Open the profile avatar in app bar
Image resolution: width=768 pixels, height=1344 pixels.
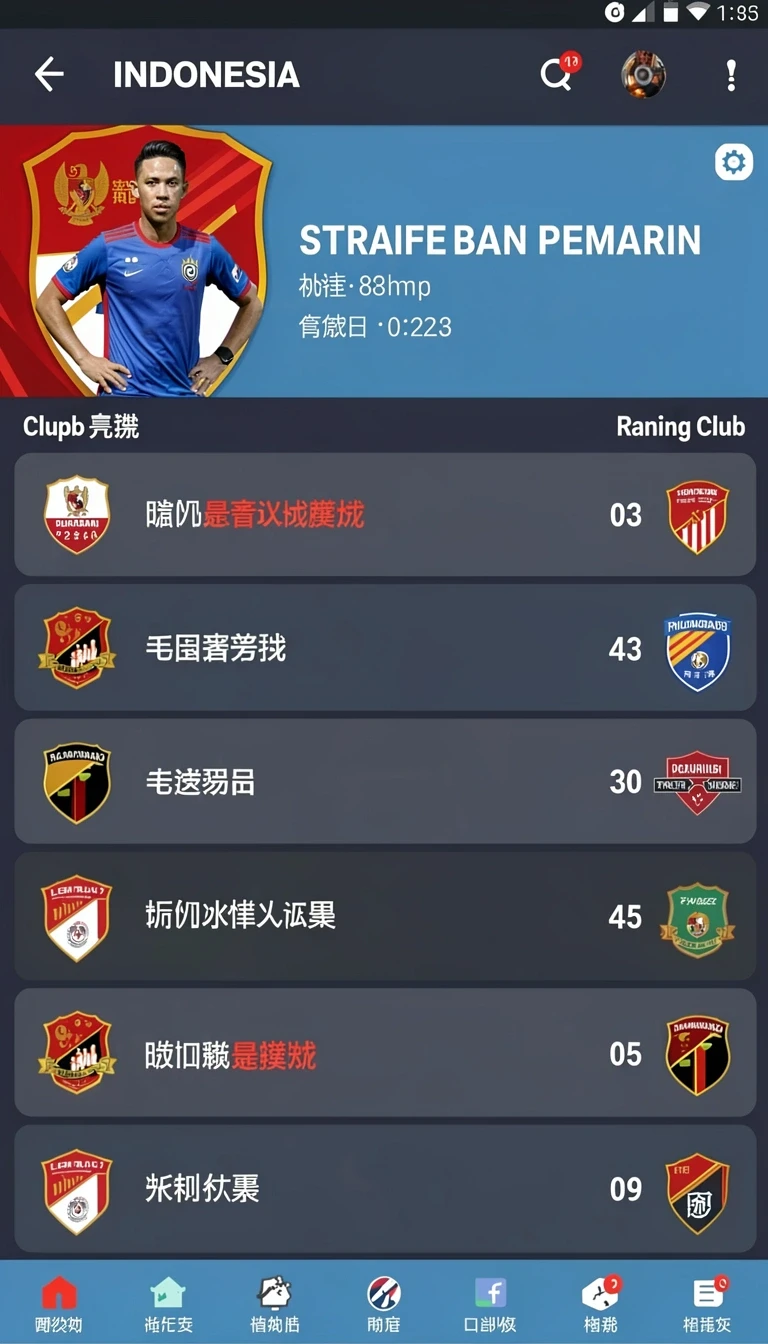(643, 74)
